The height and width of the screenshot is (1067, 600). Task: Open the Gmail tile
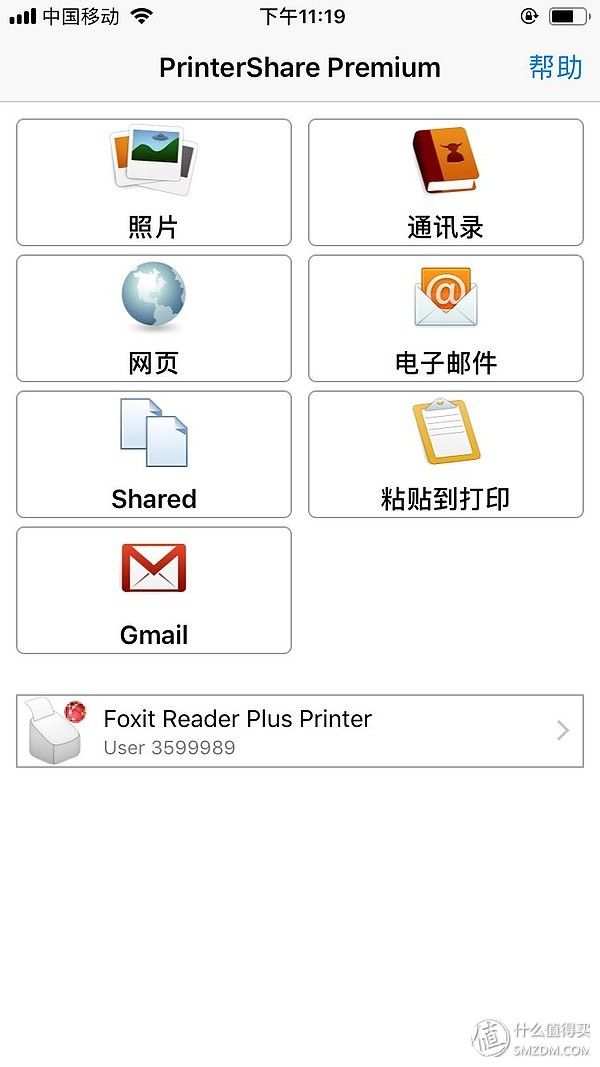point(154,591)
